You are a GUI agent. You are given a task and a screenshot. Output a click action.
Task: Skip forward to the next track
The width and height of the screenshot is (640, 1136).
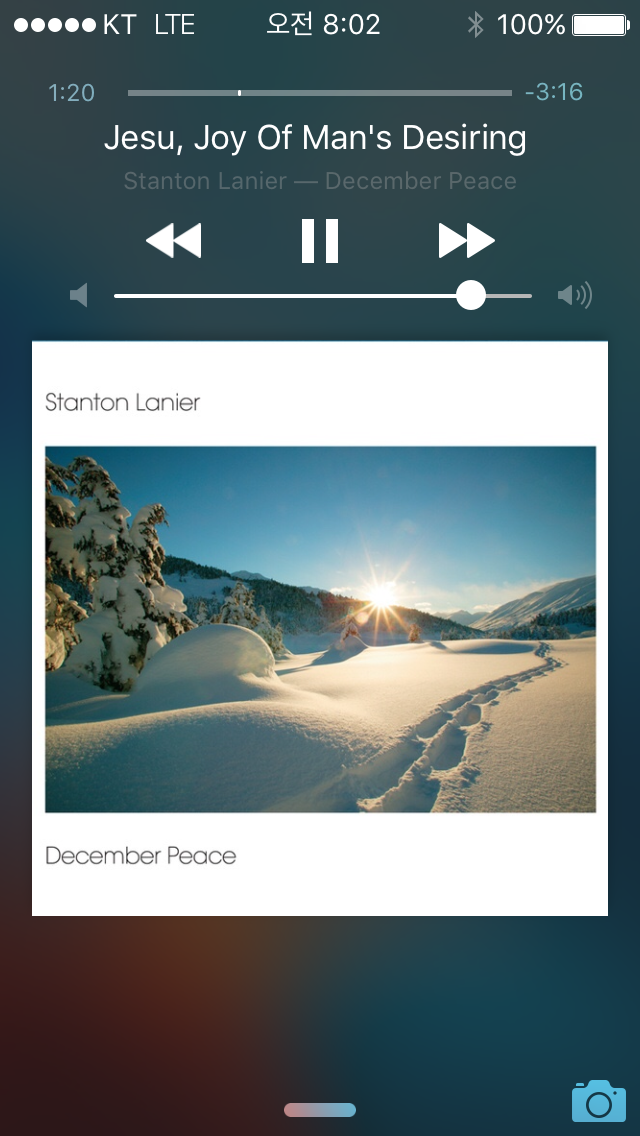click(x=466, y=241)
